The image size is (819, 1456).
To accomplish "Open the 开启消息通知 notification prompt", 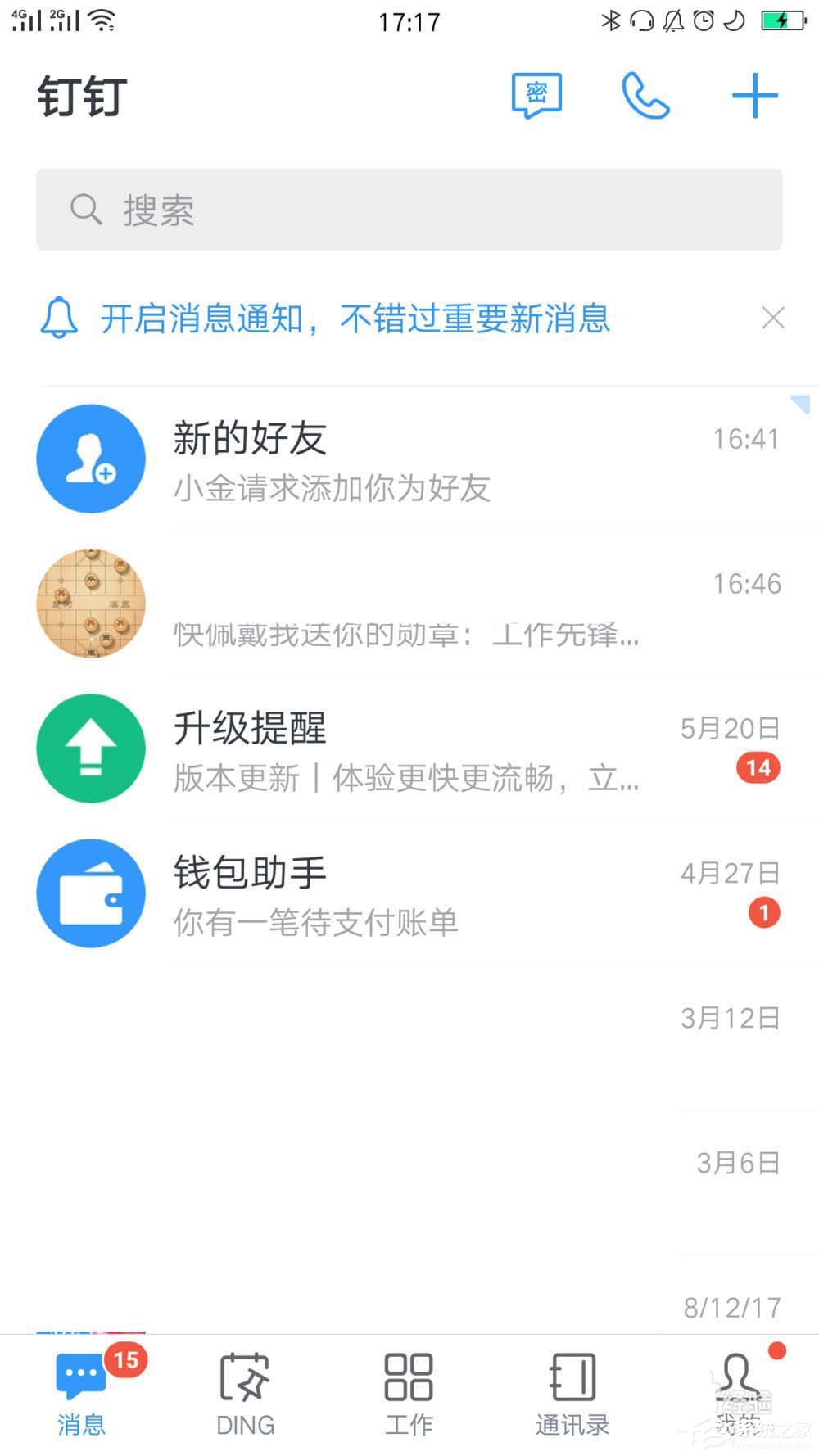I will coord(356,319).
